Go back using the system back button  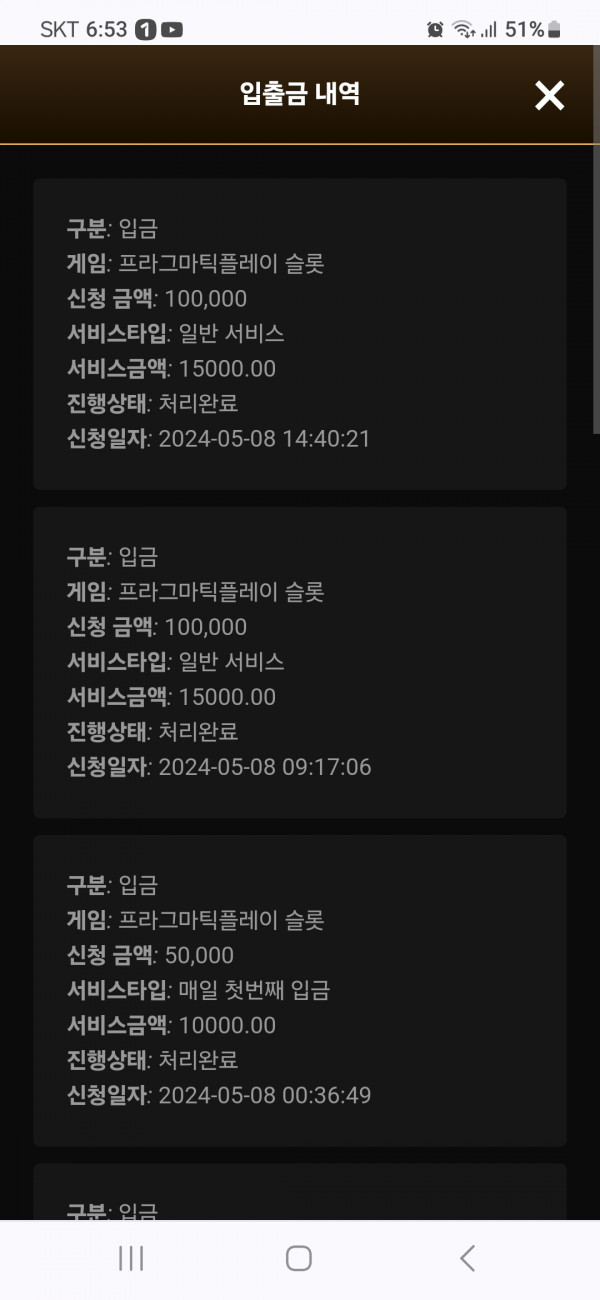click(467, 1258)
